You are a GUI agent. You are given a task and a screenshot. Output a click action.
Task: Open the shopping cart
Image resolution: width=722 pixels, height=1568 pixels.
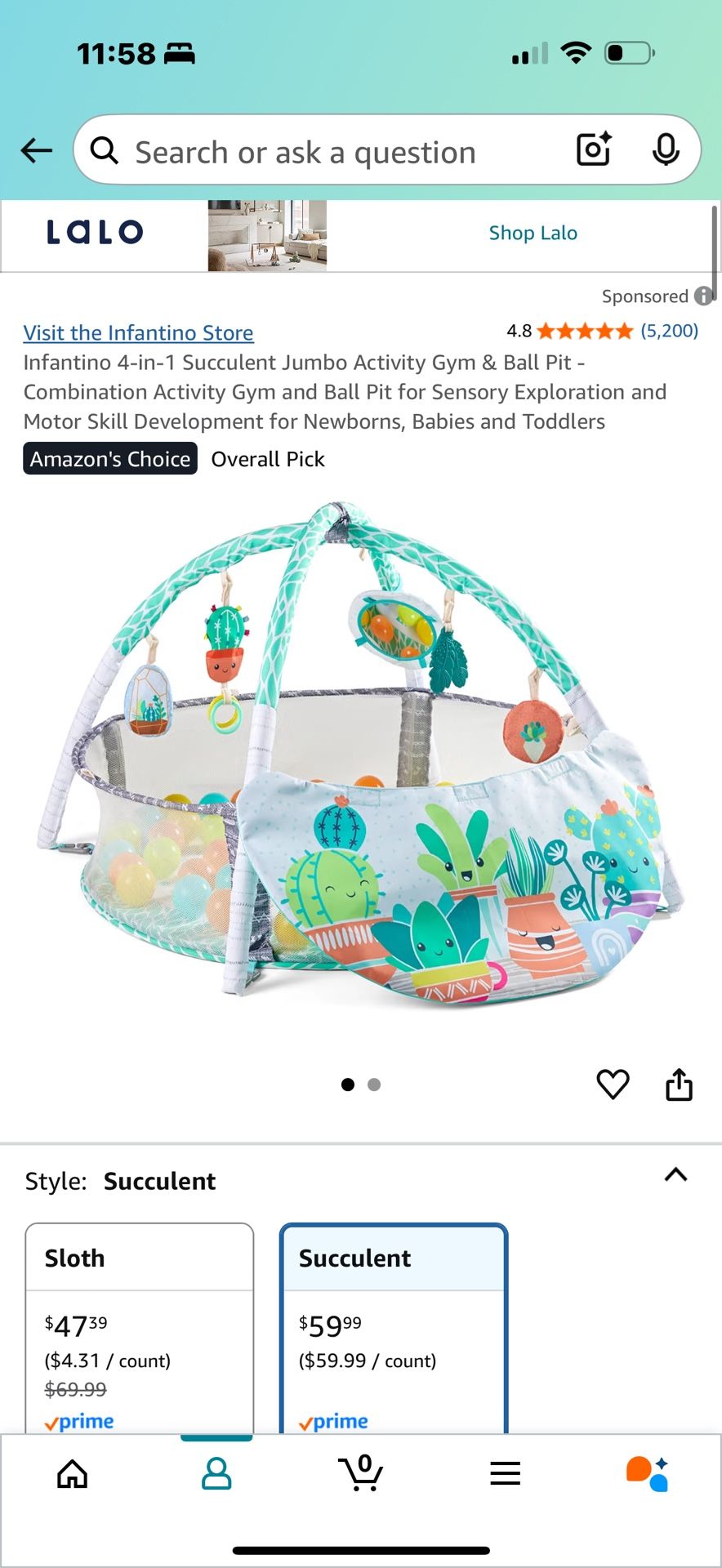coord(361,1472)
